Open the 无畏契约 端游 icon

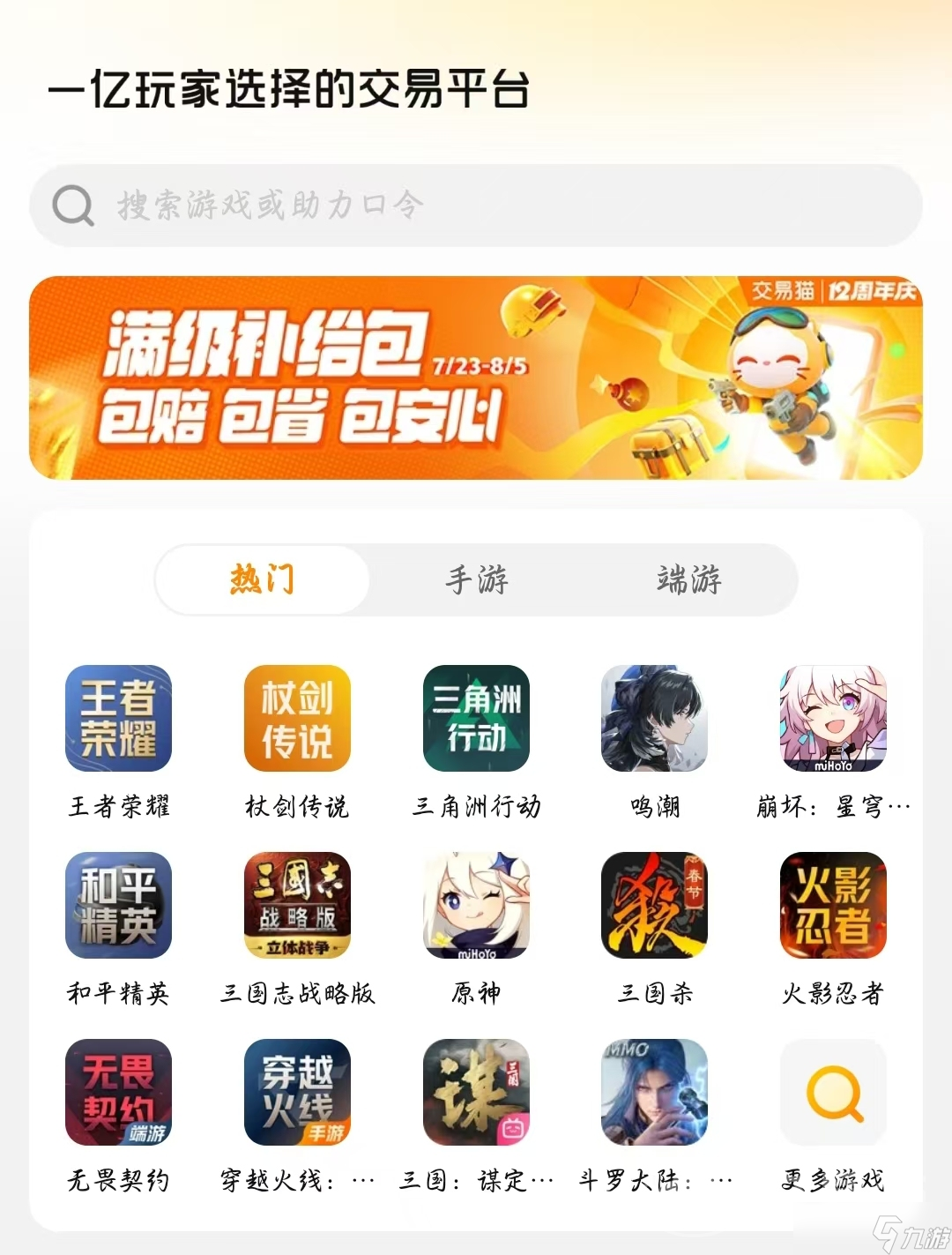click(x=118, y=1094)
